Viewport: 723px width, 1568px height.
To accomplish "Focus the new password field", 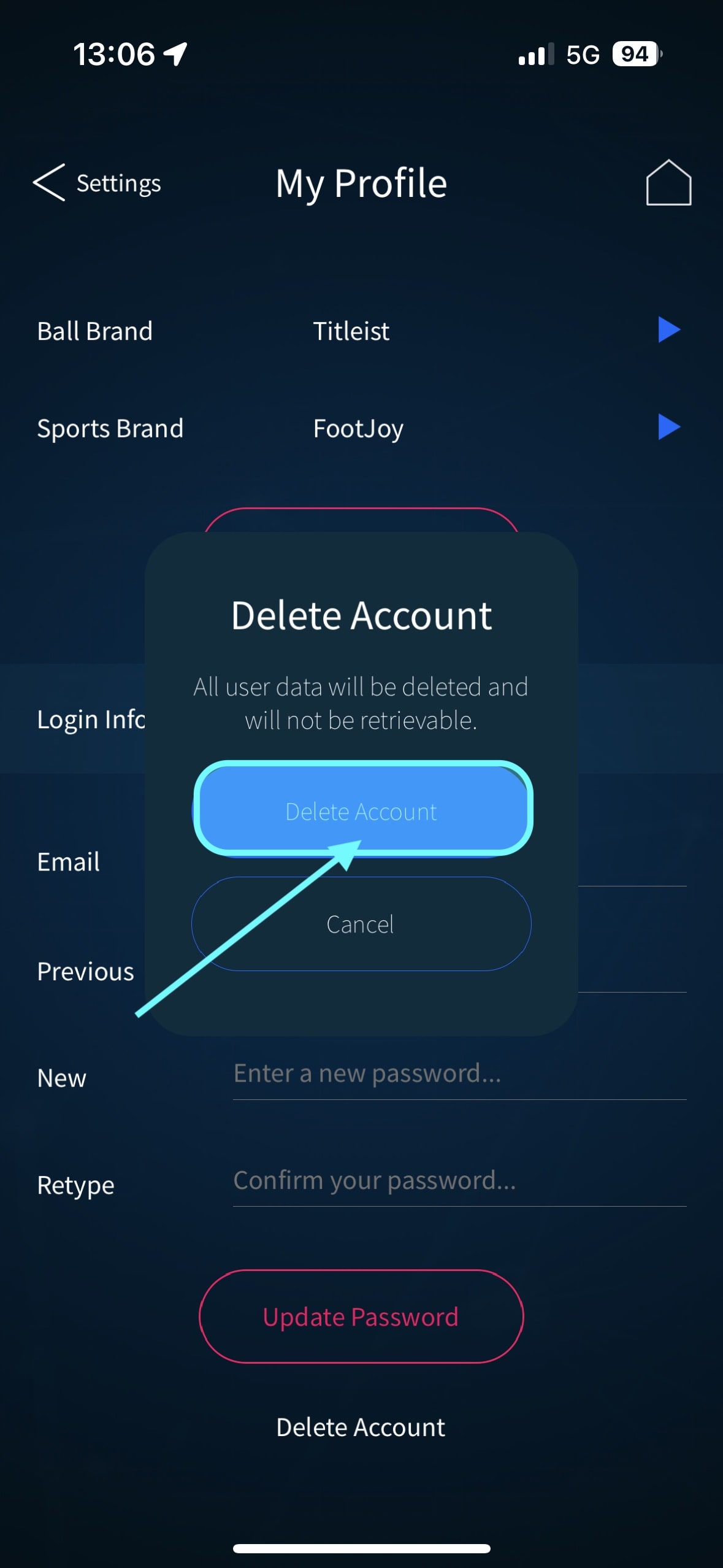I will 459,1074.
